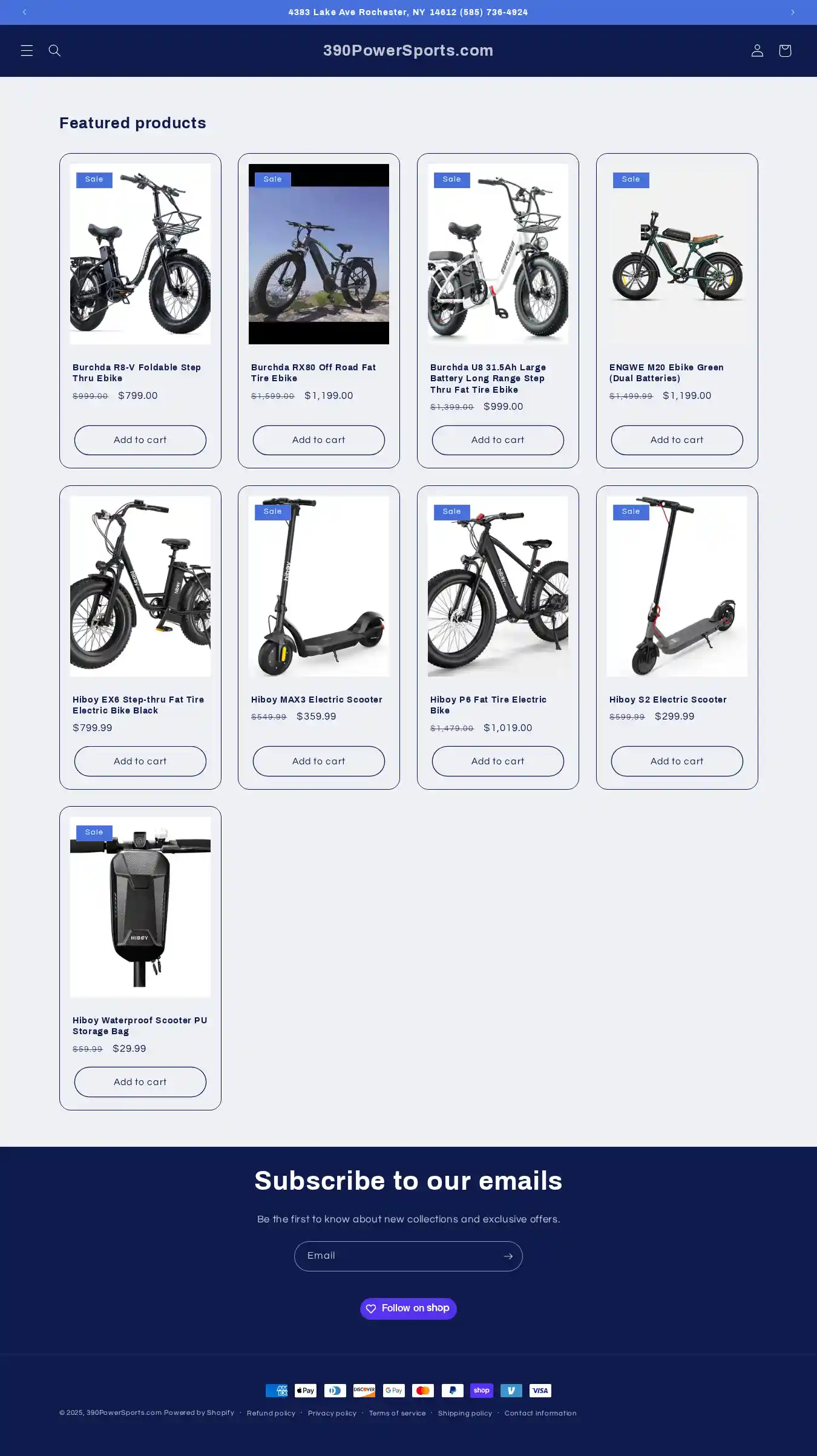Show next announcement with right arrow
The width and height of the screenshot is (817, 1456).
pos(793,12)
